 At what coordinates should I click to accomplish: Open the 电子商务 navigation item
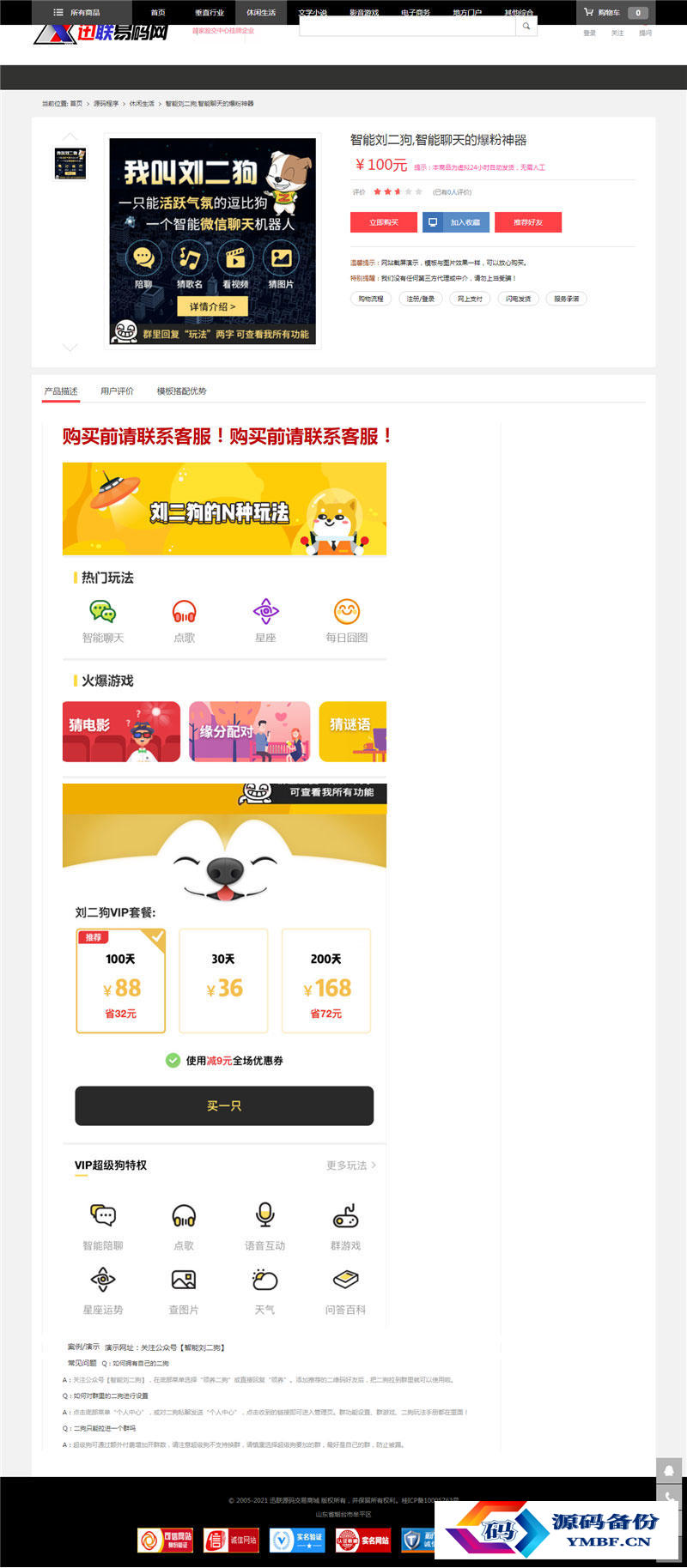[416, 13]
